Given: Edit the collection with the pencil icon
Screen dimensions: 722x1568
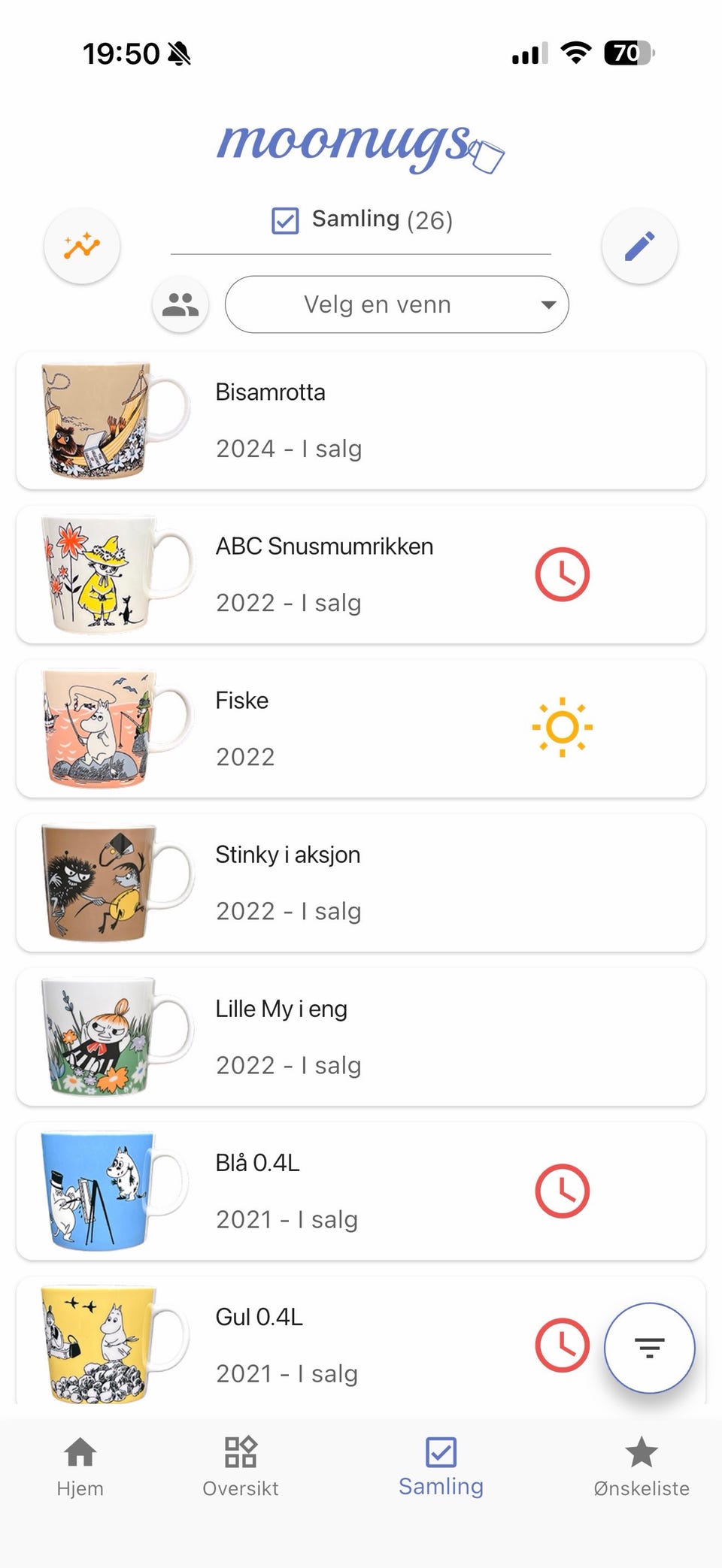Looking at the screenshot, I should point(639,247).
